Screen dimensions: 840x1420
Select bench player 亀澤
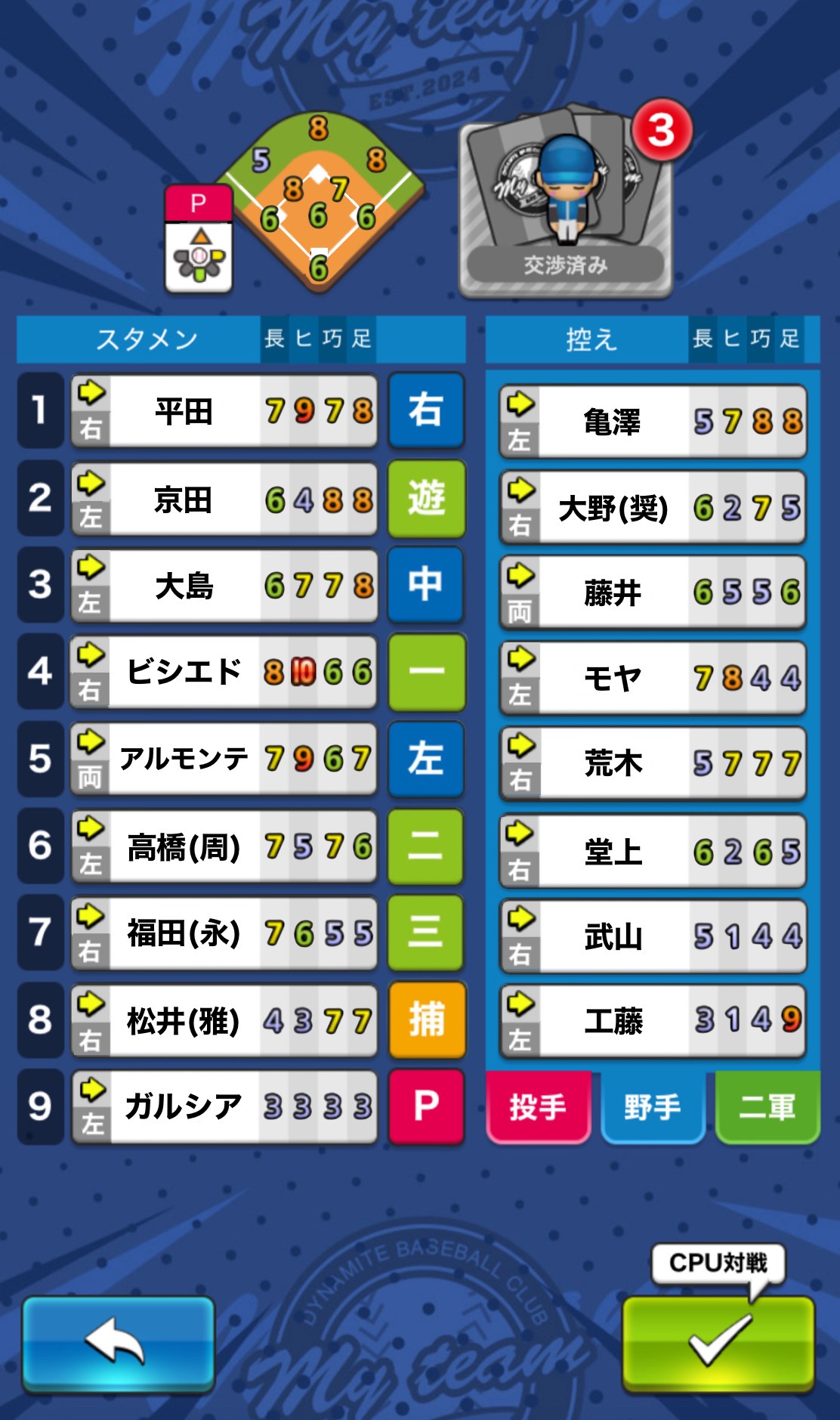coord(652,422)
